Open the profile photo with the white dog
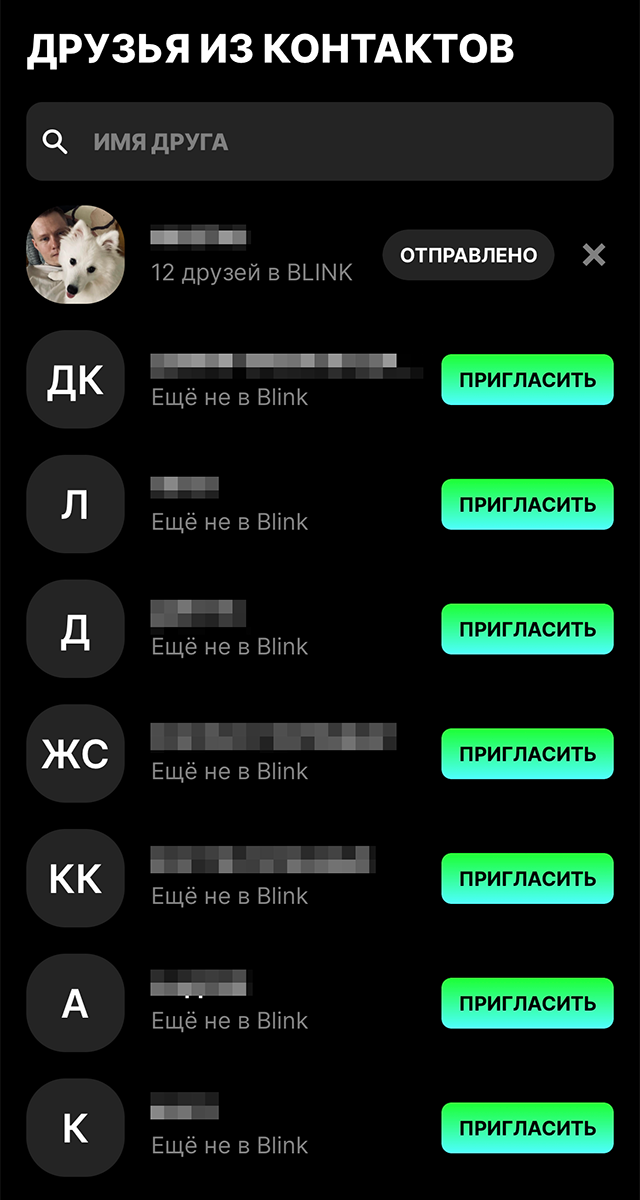The image size is (640, 1200). 76,255
